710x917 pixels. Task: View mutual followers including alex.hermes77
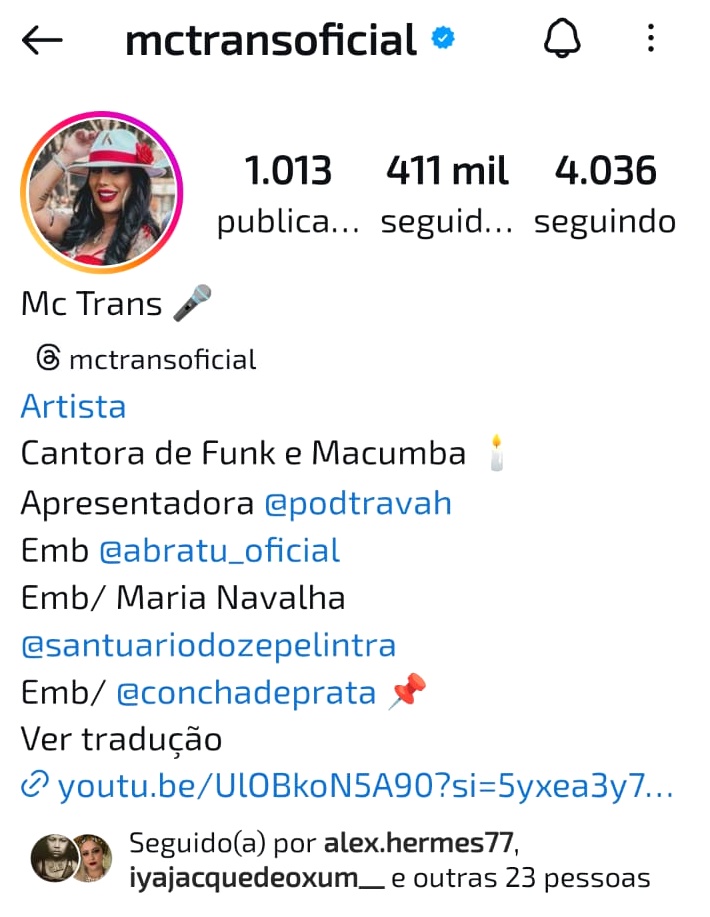coord(340,860)
